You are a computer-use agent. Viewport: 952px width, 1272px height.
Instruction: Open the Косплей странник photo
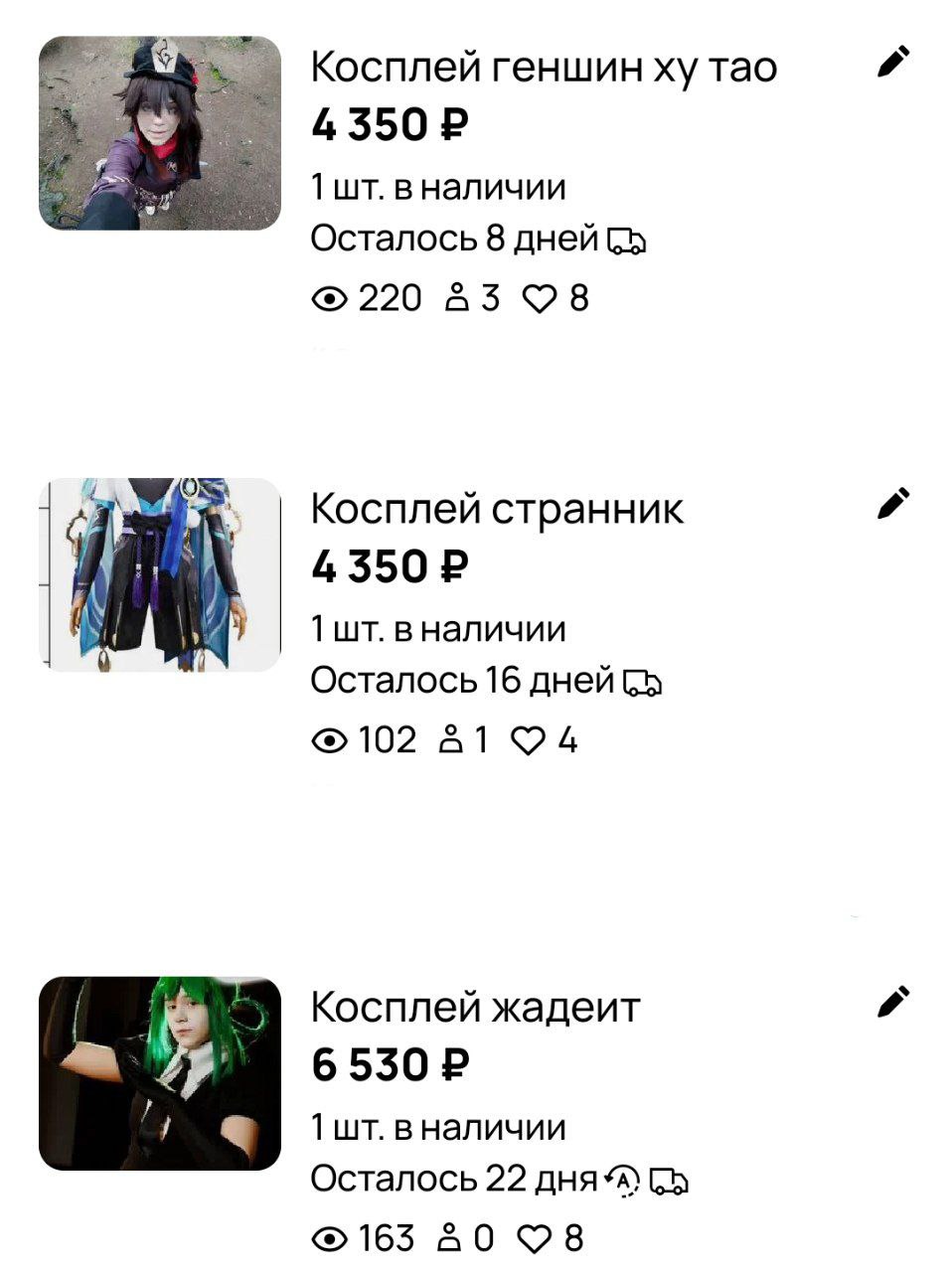click(160, 574)
